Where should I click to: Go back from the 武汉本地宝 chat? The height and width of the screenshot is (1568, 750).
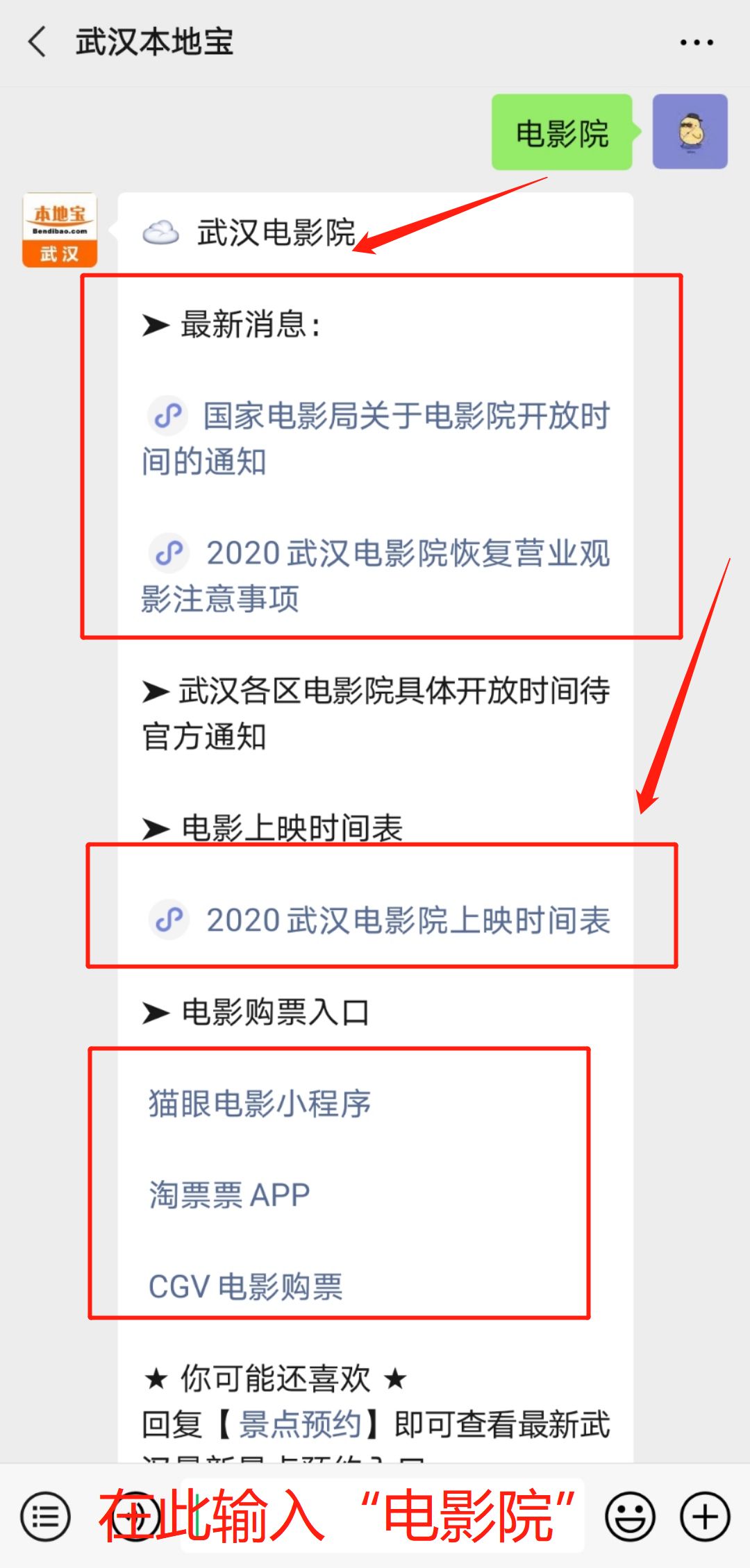pos(37,42)
